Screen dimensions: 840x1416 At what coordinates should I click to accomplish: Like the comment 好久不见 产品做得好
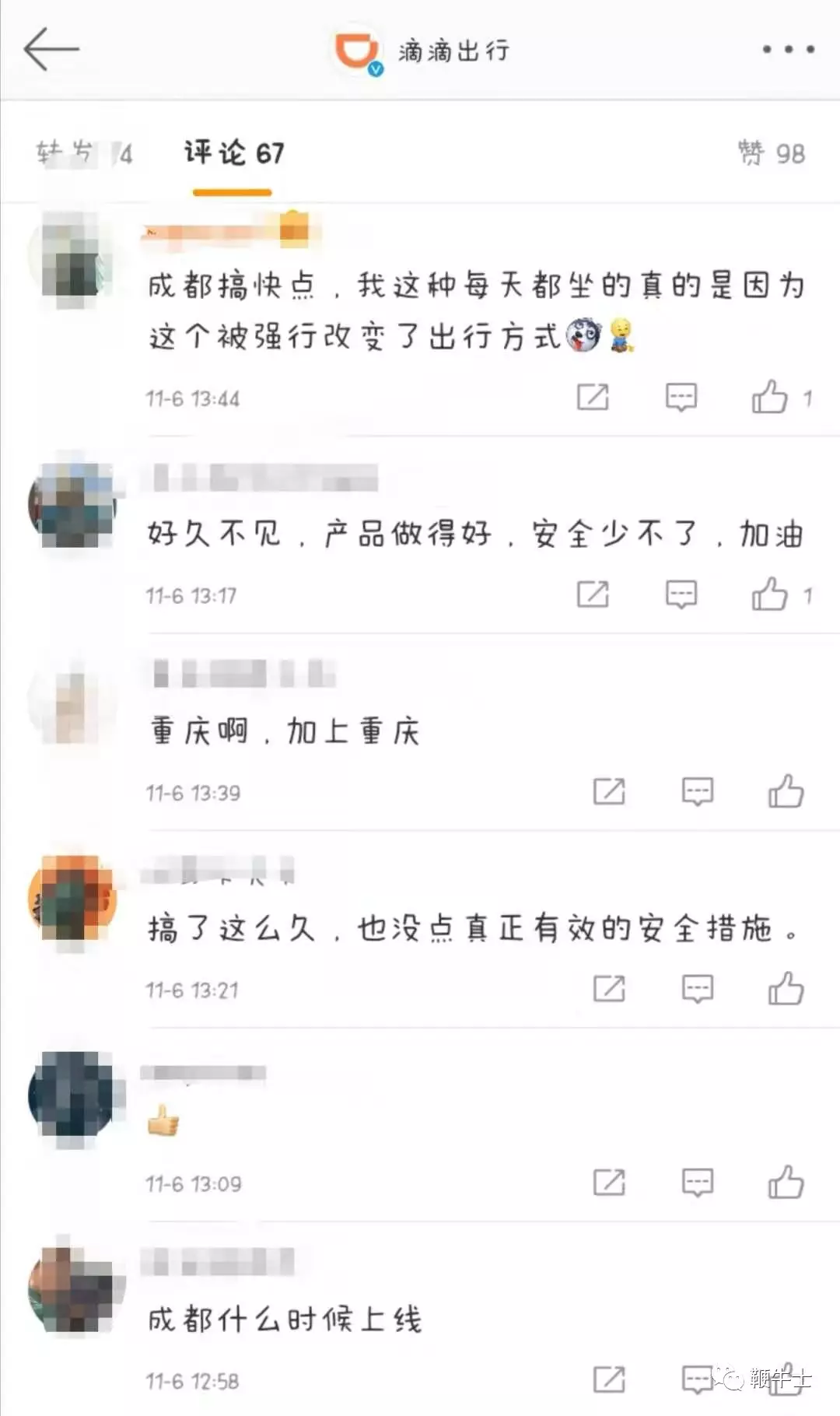pos(770,595)
